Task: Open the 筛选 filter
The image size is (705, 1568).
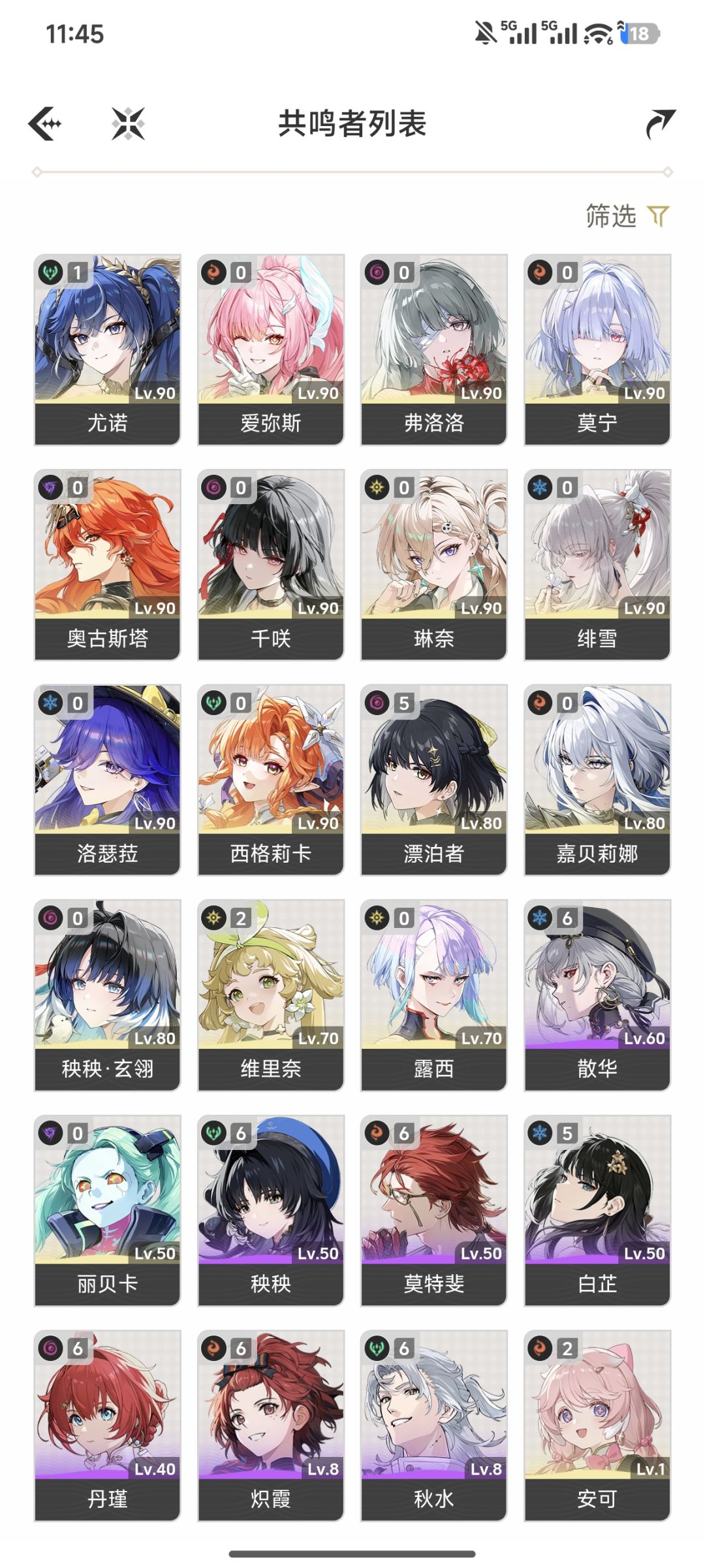Action: 627,216
